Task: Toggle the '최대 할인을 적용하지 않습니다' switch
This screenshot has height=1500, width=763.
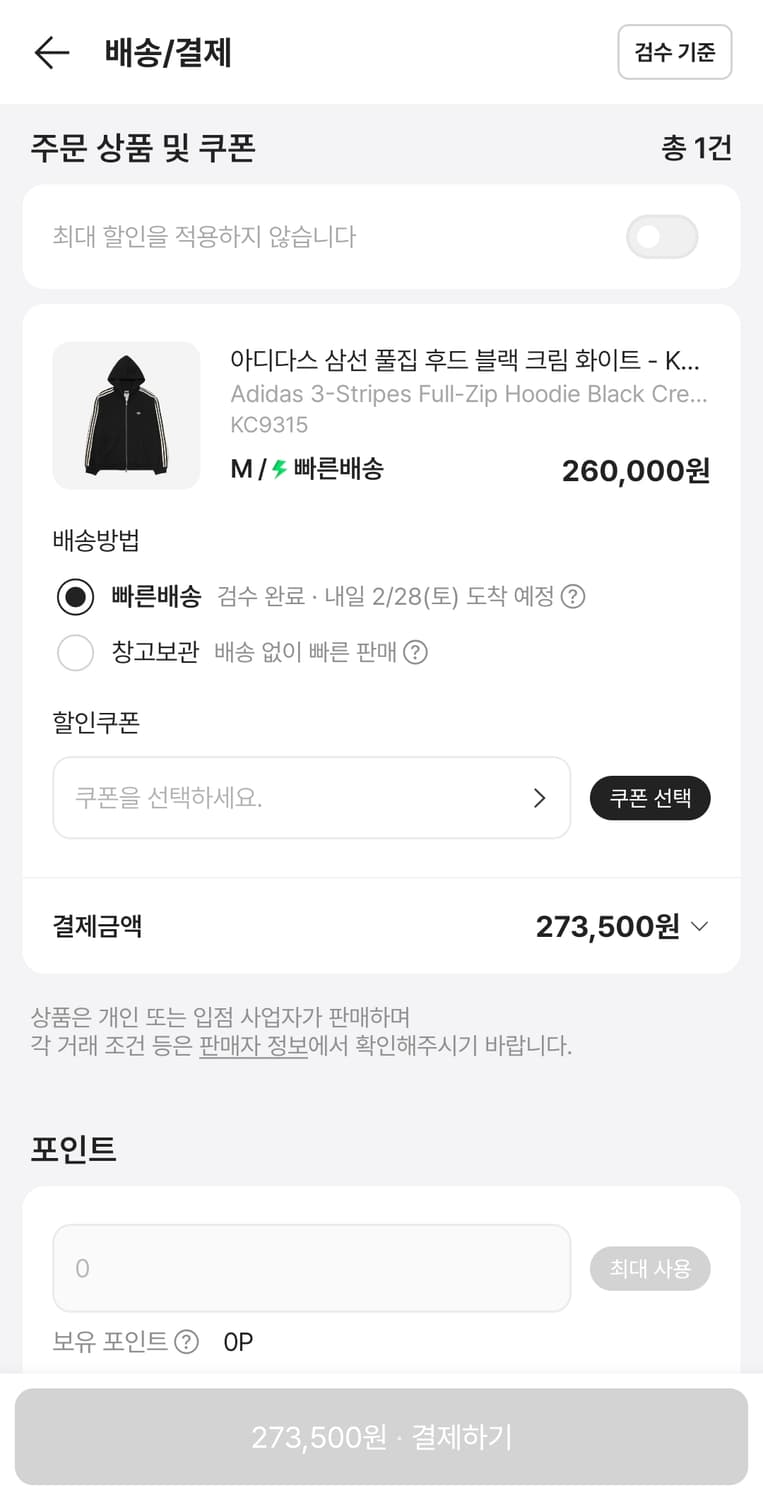Action: [x=662, y=236]
